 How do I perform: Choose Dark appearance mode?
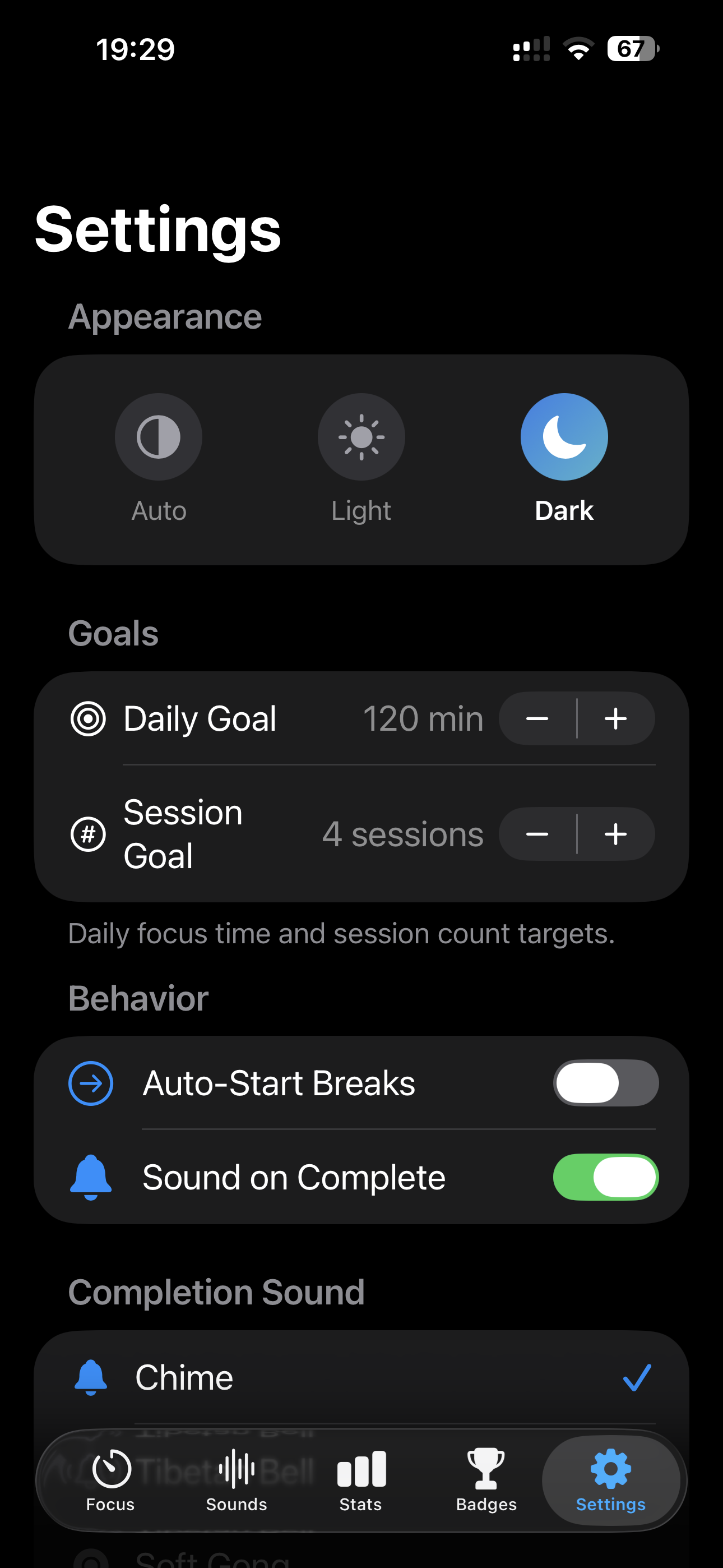click(x=564, y=437)
